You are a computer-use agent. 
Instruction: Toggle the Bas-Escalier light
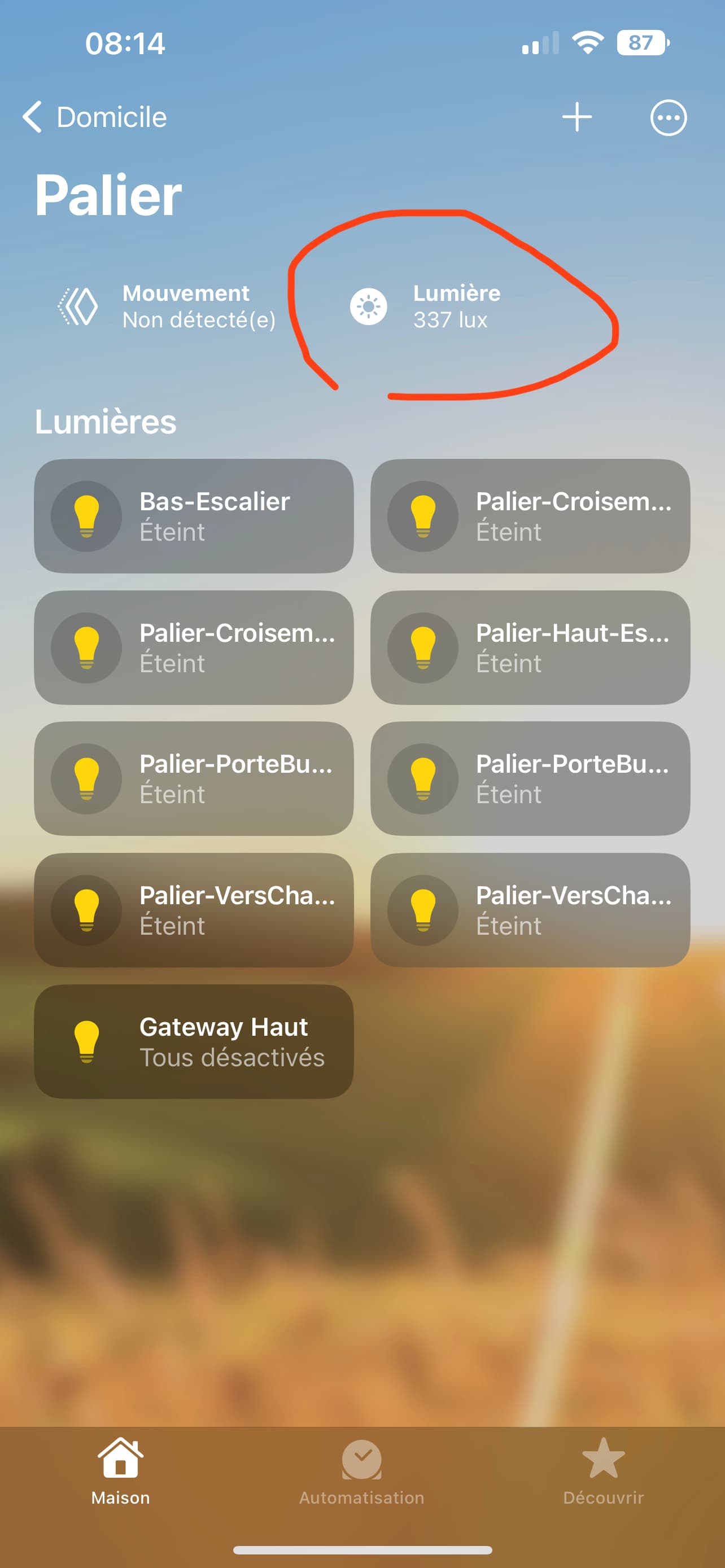coord(194,515)
